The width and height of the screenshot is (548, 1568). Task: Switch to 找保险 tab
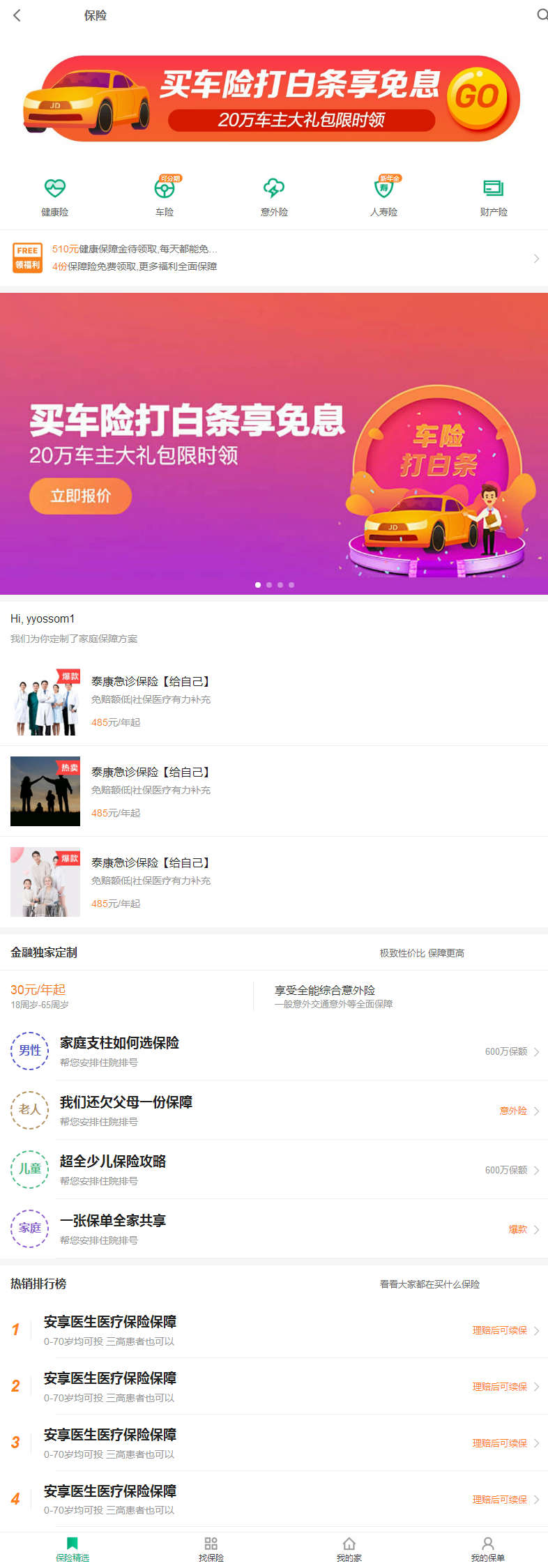pyautogui.click(x=211, y=1549)
